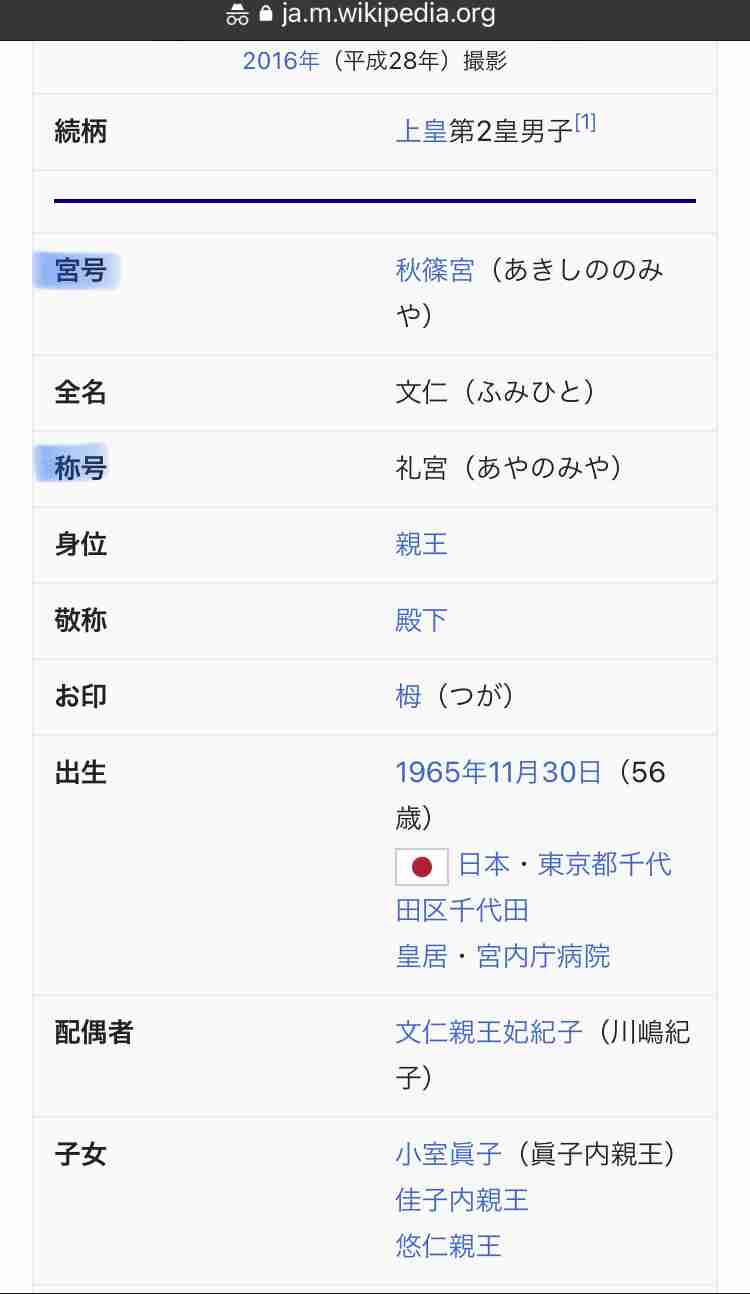
Task: Follow the 日本 country link
Action: pyautogui.click(x=484, y=864)
